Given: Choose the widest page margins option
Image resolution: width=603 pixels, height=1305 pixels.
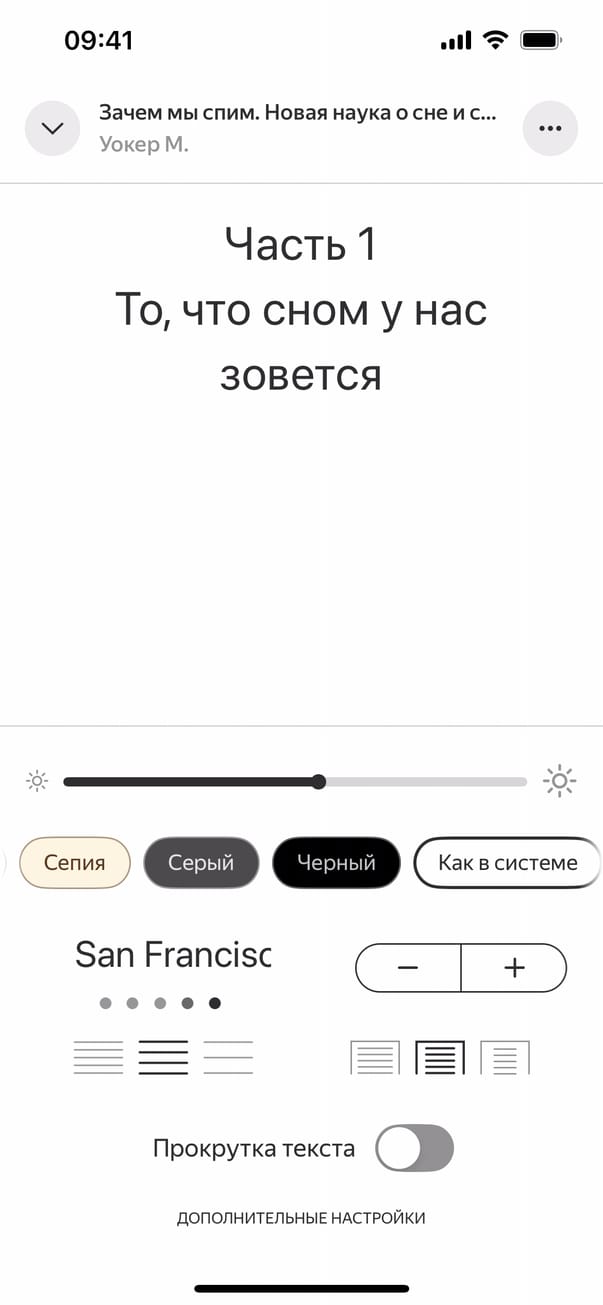Looking at the screenshot, I should coord(505,1057).
